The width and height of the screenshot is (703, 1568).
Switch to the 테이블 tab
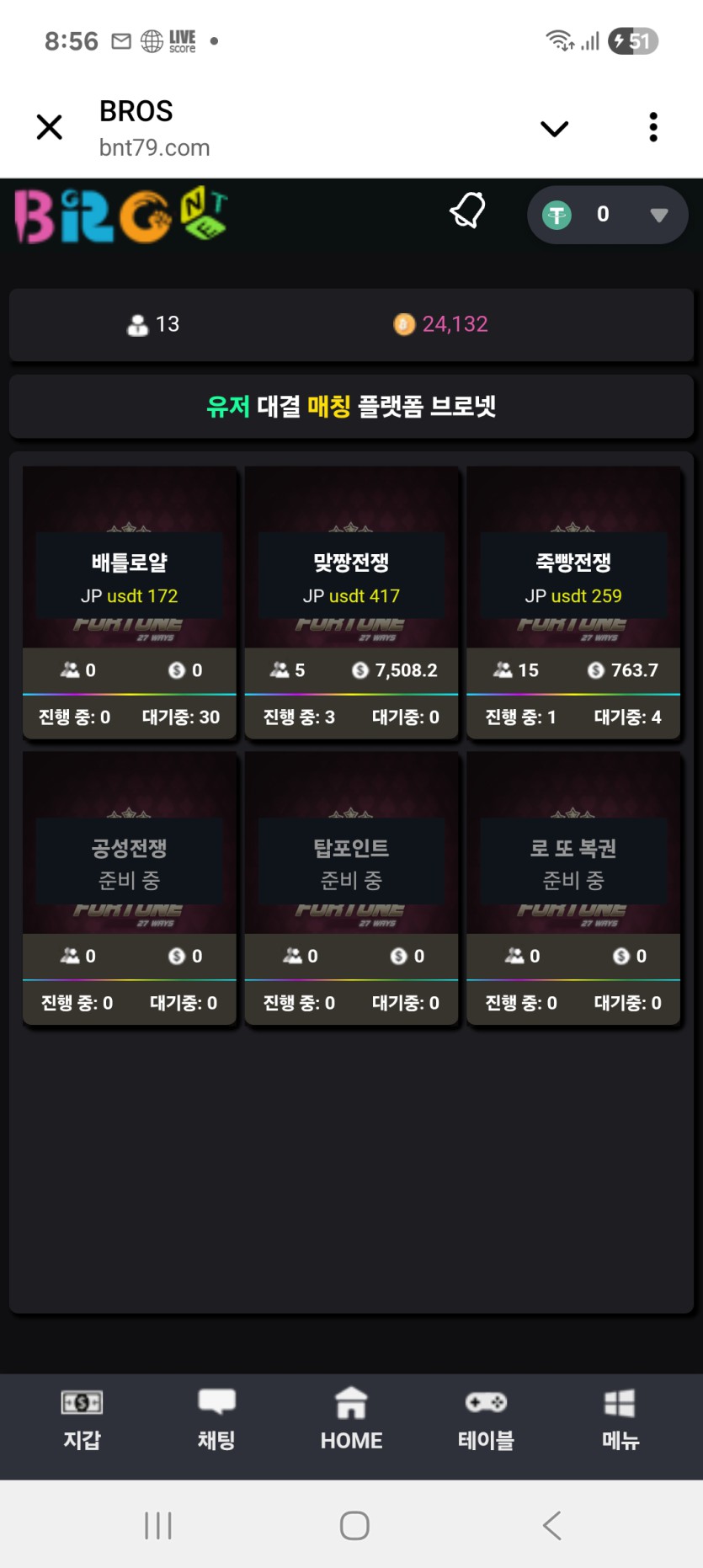(486, 1421)
